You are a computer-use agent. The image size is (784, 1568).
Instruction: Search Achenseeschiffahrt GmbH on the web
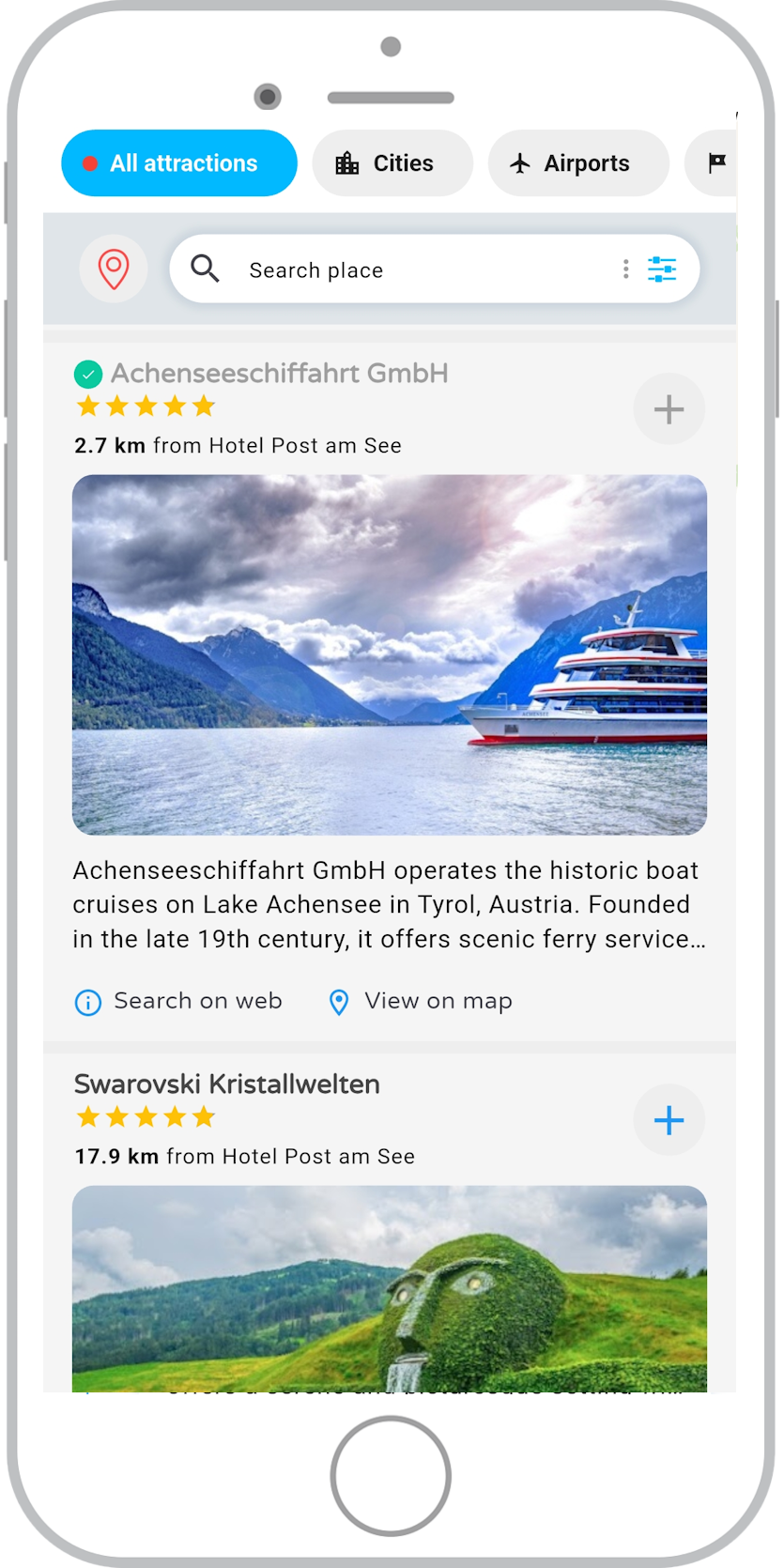179,1002
